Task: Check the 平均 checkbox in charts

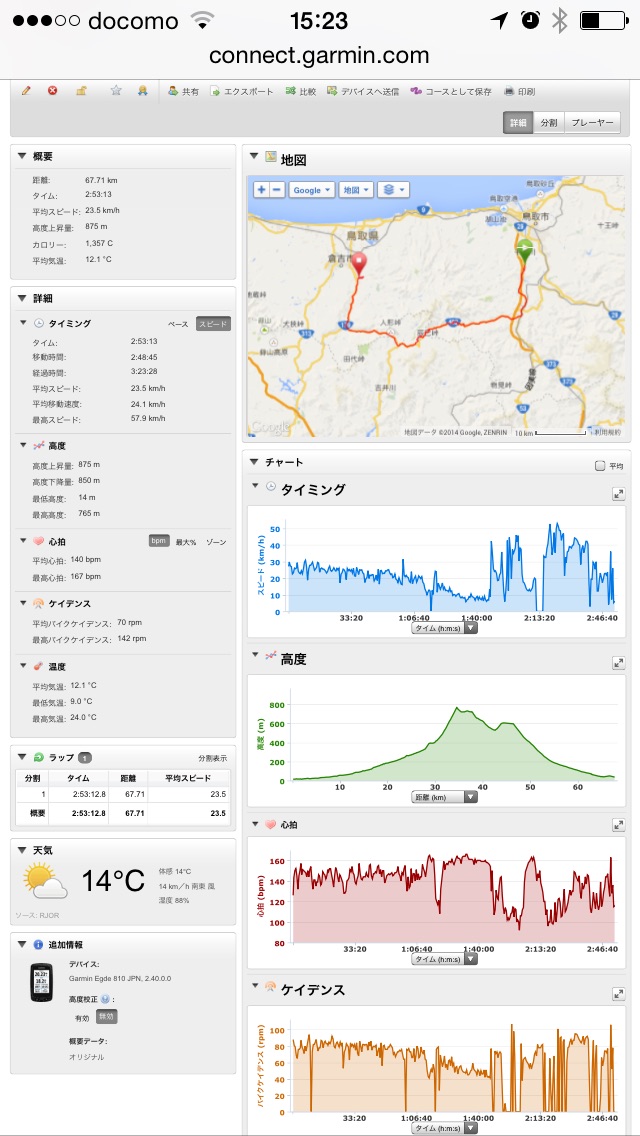Action: 600,466
